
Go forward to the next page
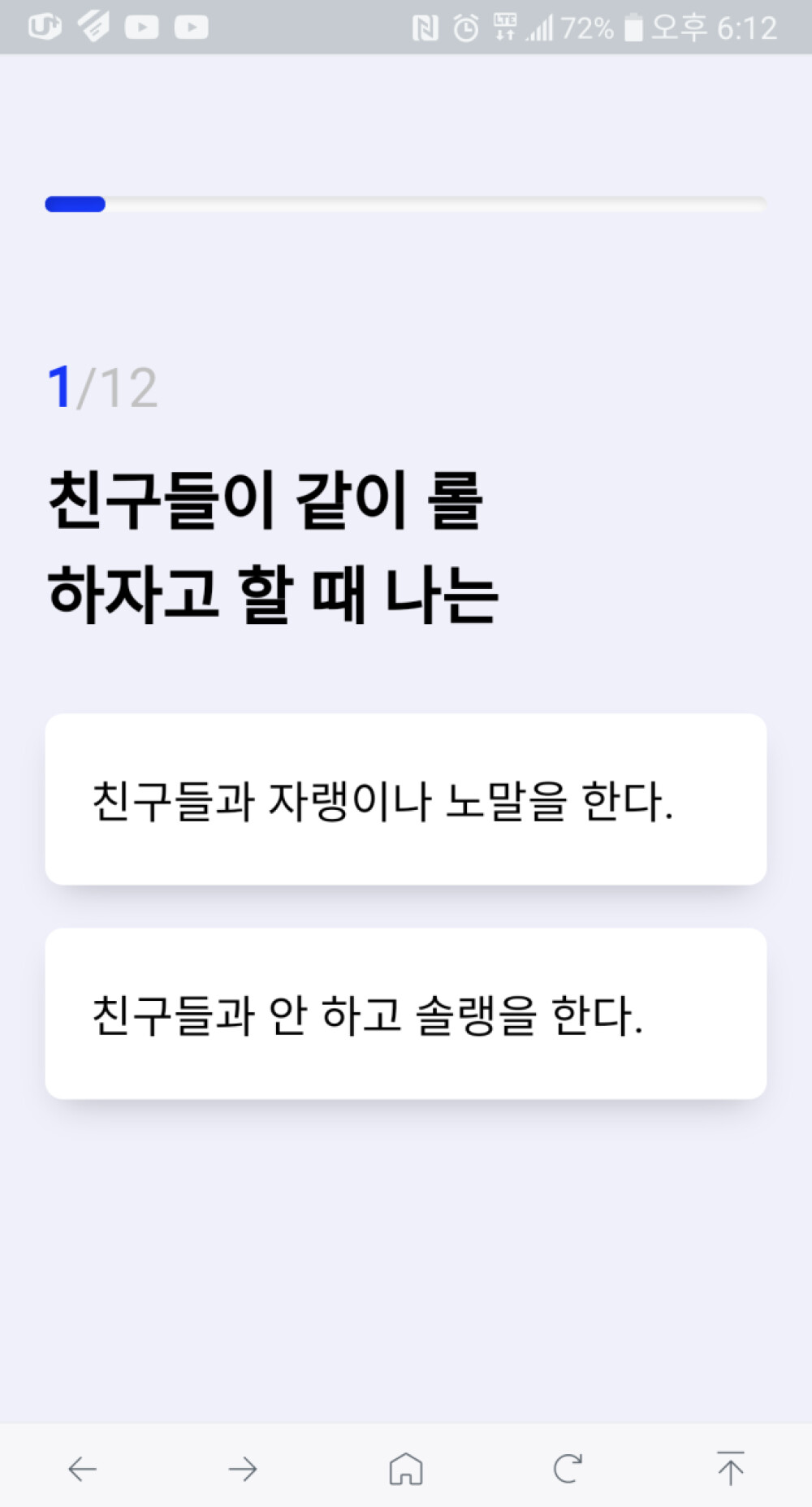(x=243, y=1469)
